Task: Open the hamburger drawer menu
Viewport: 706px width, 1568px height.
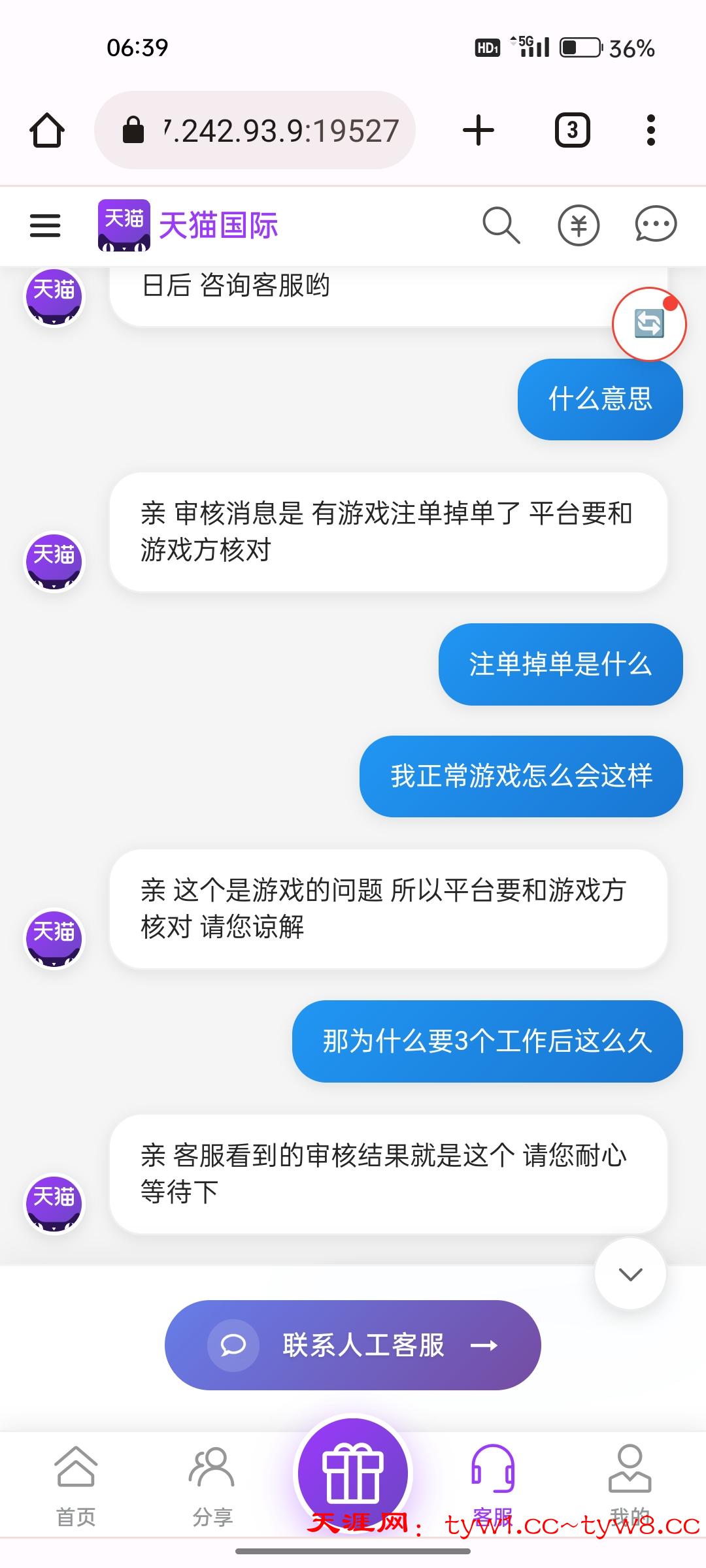Action: pos(45,226)
